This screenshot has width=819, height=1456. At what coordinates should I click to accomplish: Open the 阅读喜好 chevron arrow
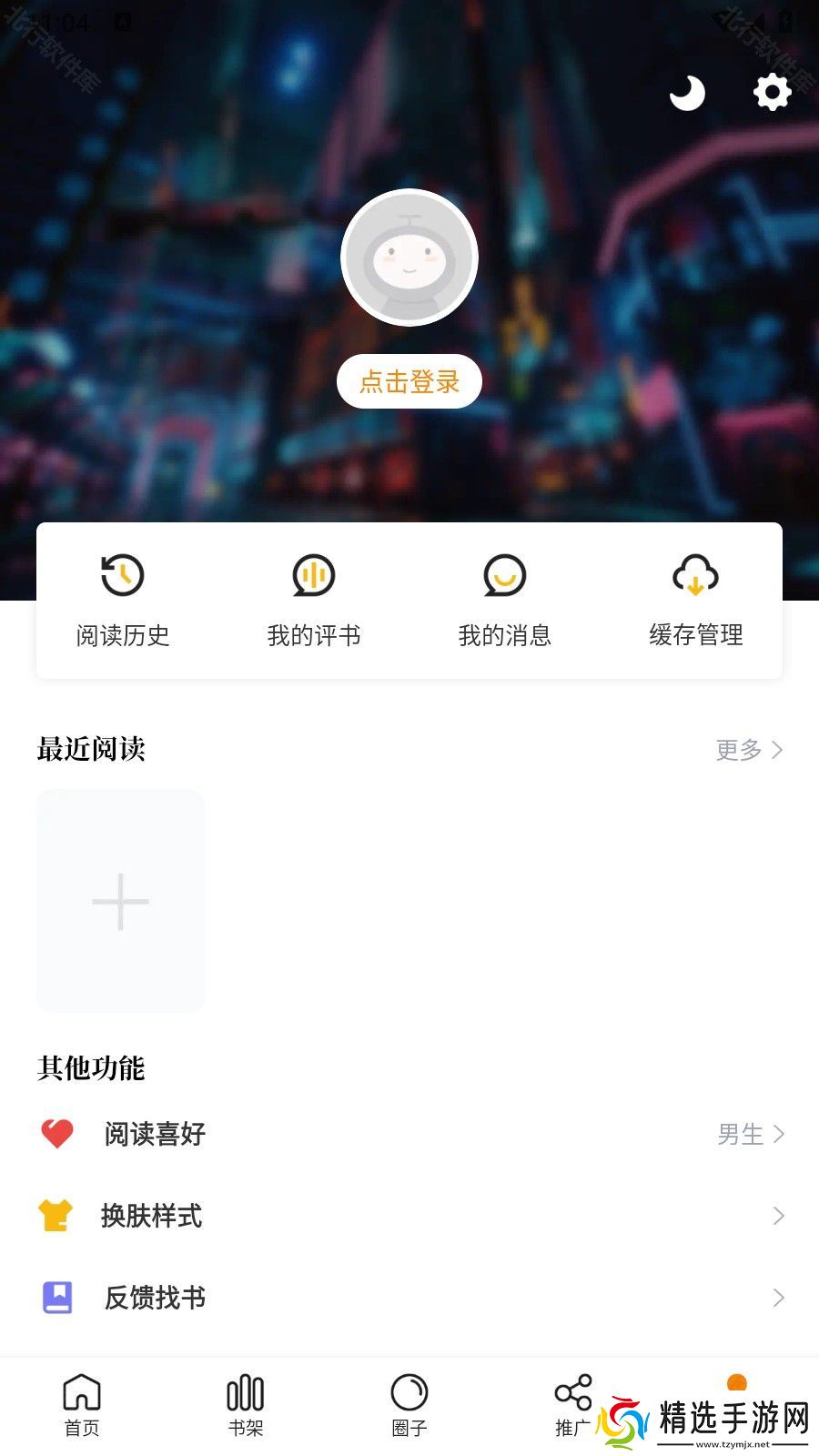coord(779,1134)
